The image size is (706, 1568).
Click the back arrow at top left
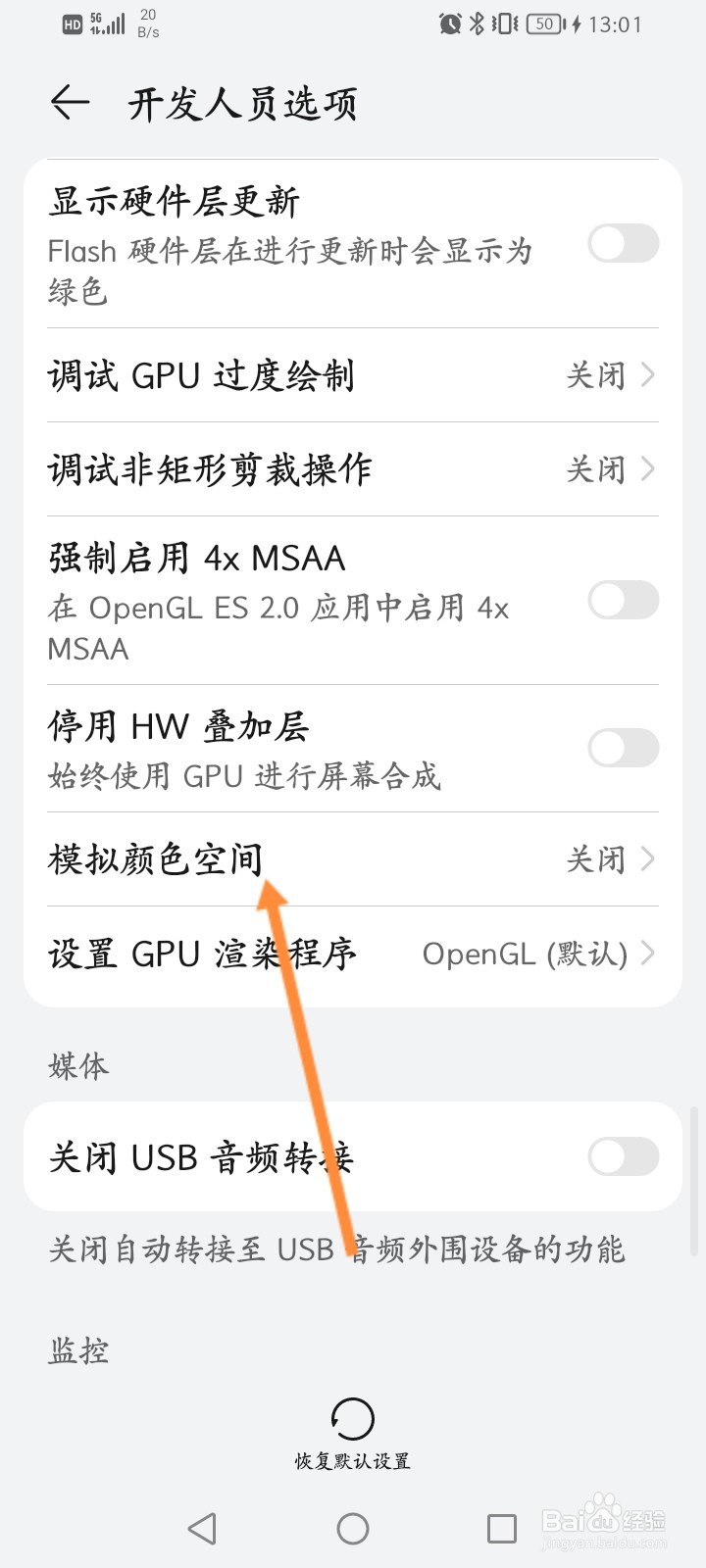tap(69, 101)
